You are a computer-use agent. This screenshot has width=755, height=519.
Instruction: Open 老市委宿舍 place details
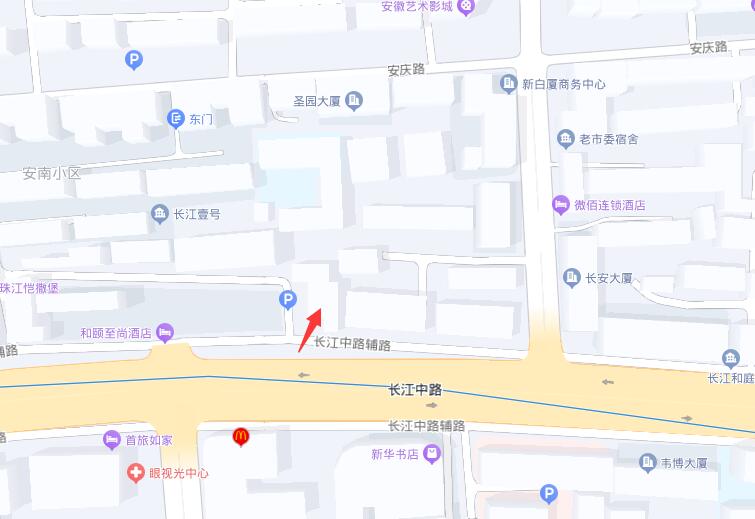(566, 139)
